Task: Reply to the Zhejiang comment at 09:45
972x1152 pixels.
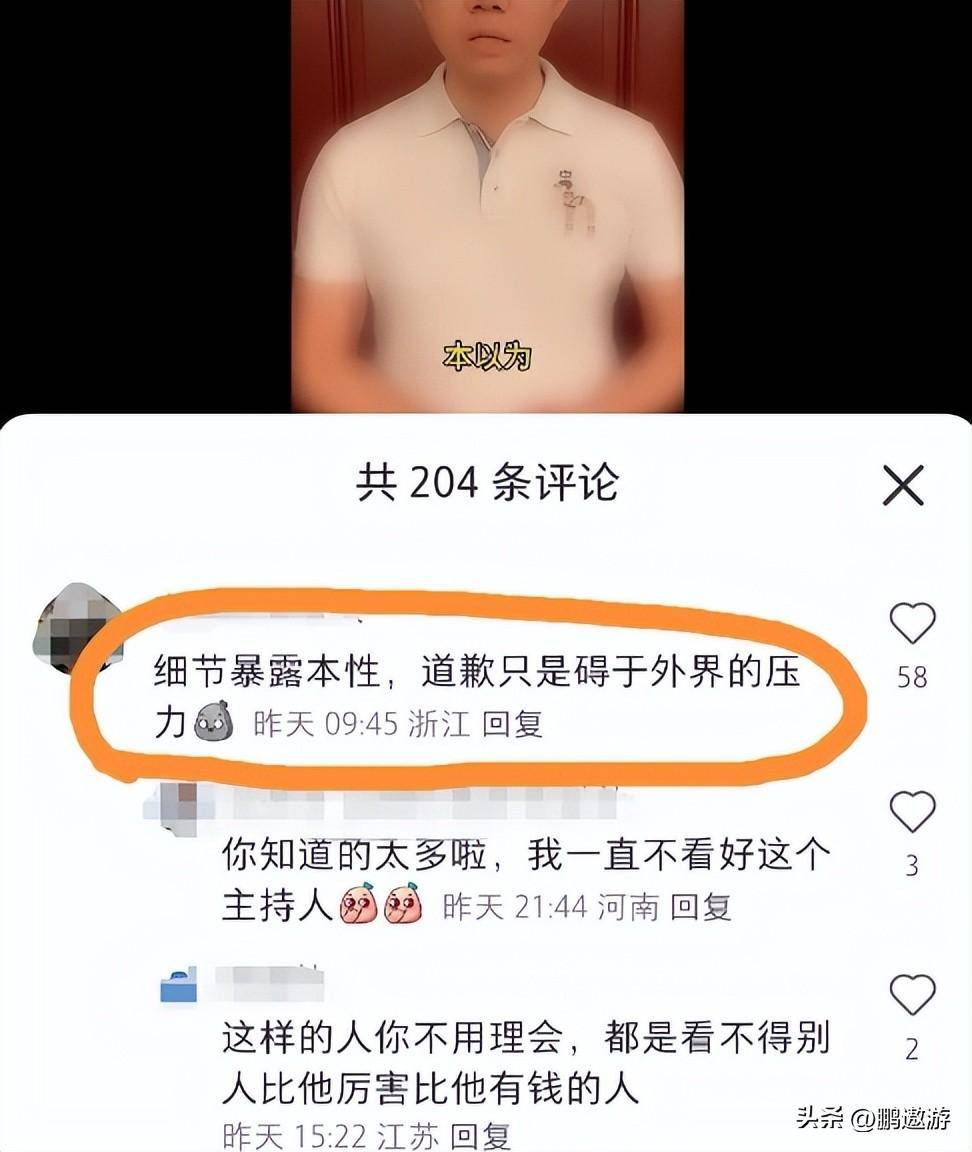Action: click(512, 724)
